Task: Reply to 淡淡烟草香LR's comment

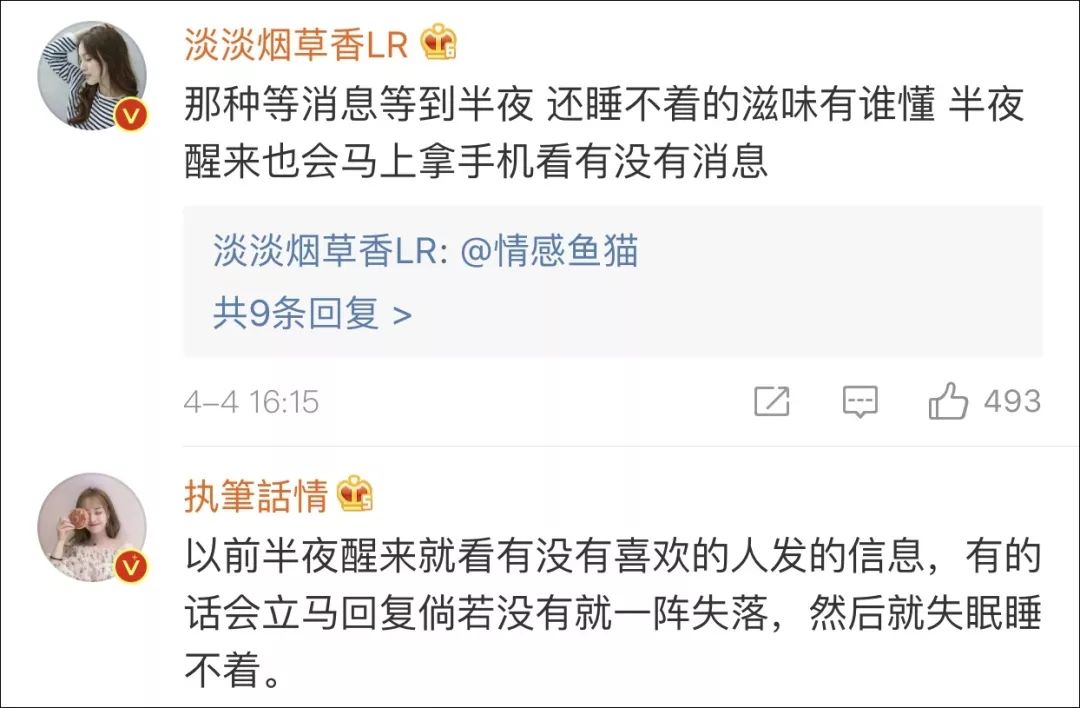Action: click(x=859, y=402)
